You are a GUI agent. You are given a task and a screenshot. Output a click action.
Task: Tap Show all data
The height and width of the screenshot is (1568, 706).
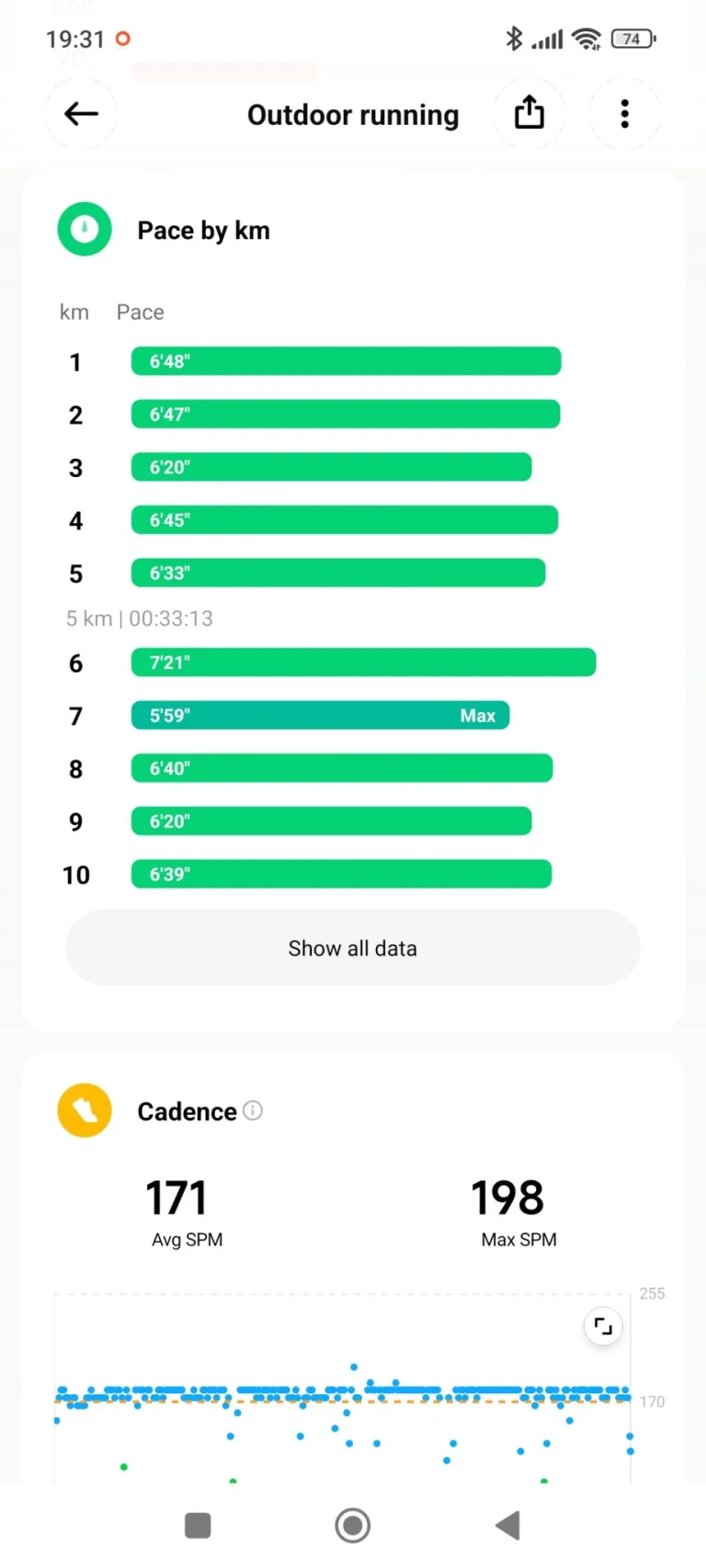pyautogui.click(x=352, y=948)
